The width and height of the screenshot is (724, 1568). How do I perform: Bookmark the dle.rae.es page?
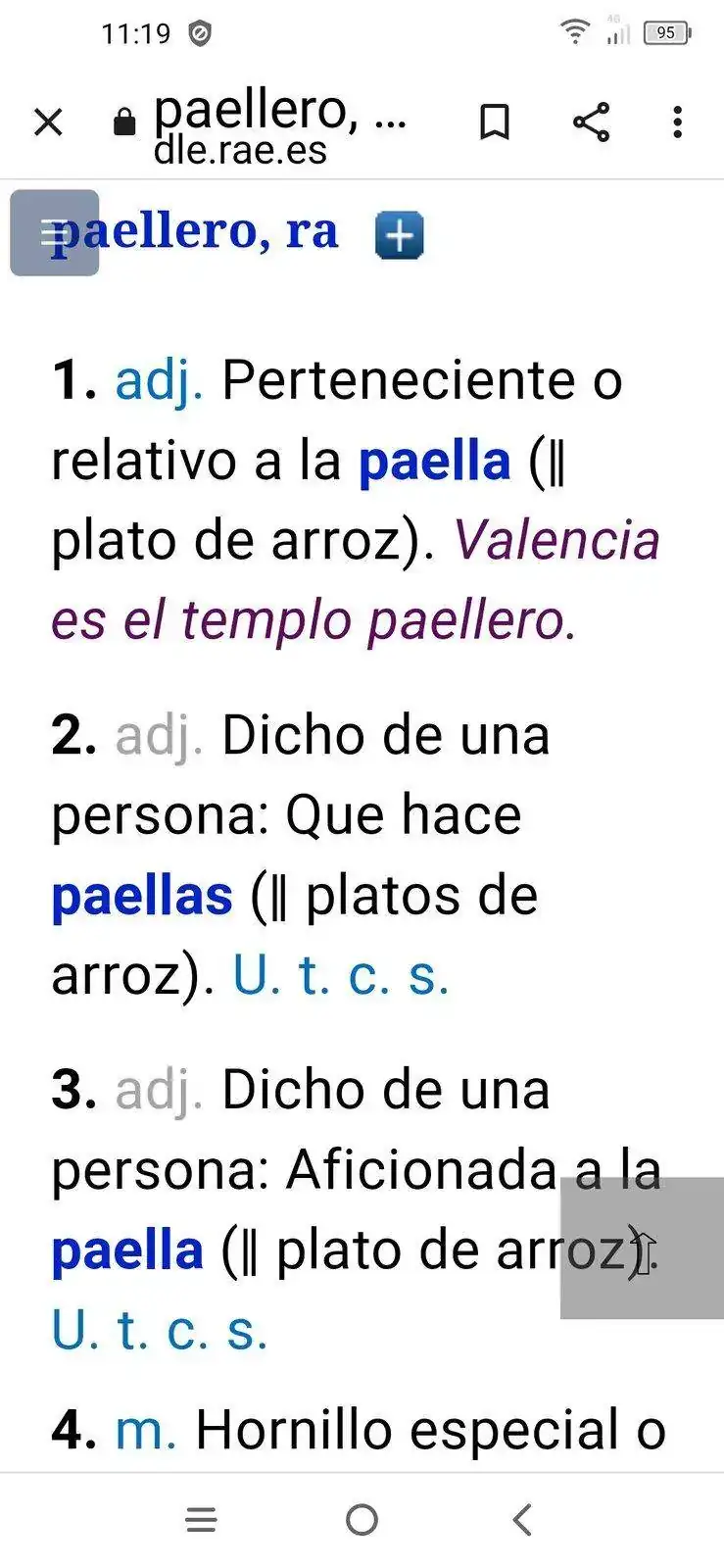click(494, 122)
